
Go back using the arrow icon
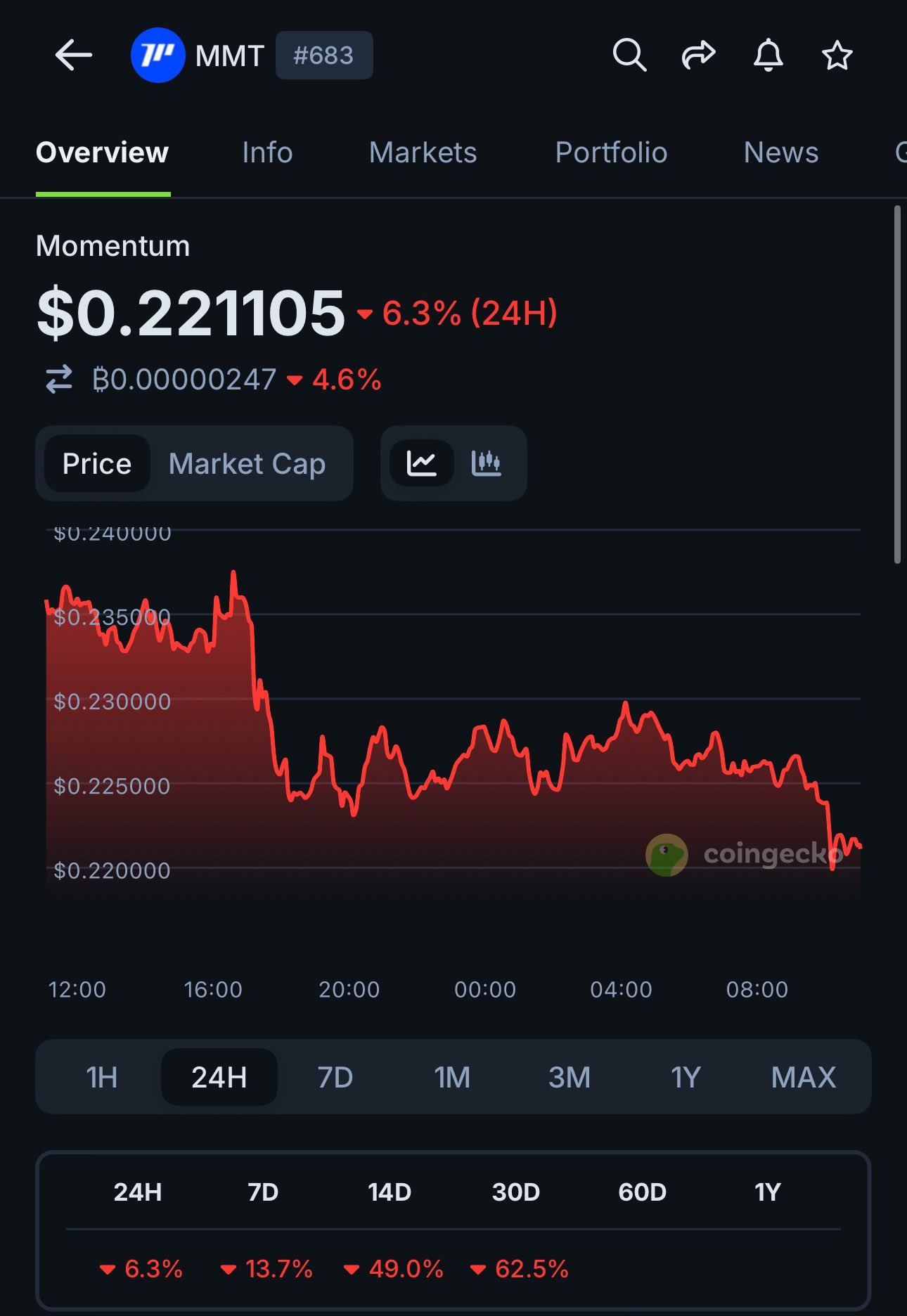pyautogui.click(x=73, y=56)
